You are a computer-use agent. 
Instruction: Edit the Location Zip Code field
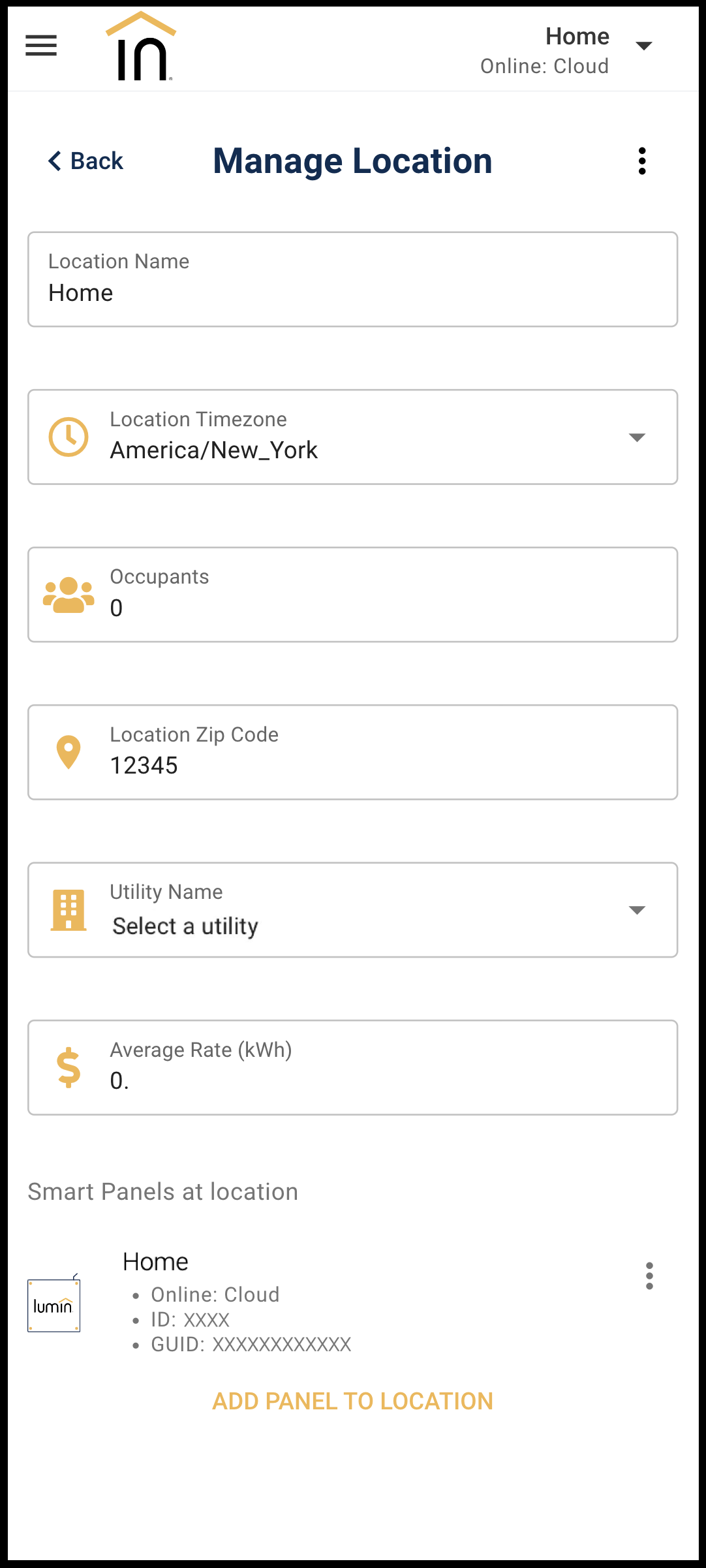point(352,752)
